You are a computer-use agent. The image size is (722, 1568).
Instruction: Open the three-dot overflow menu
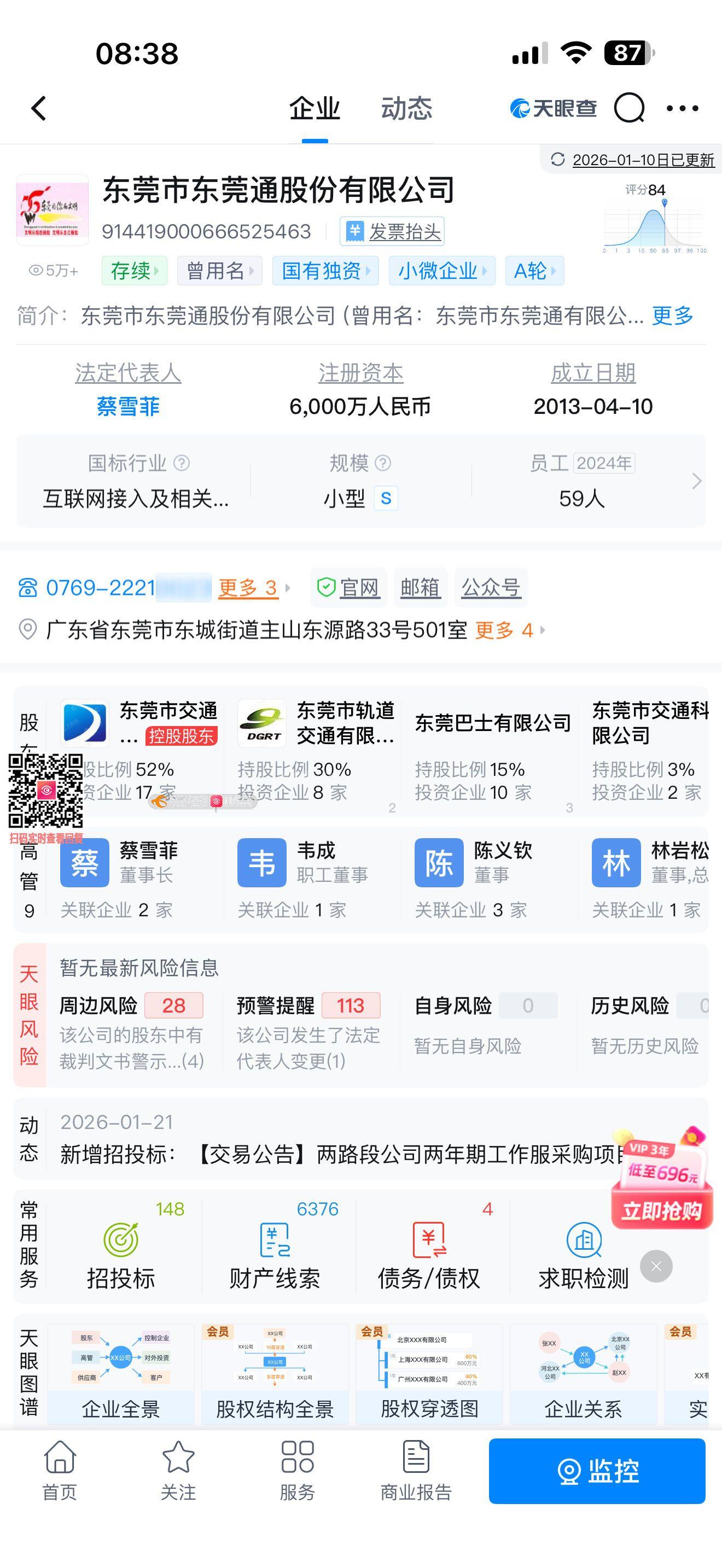tap(682, 109)
